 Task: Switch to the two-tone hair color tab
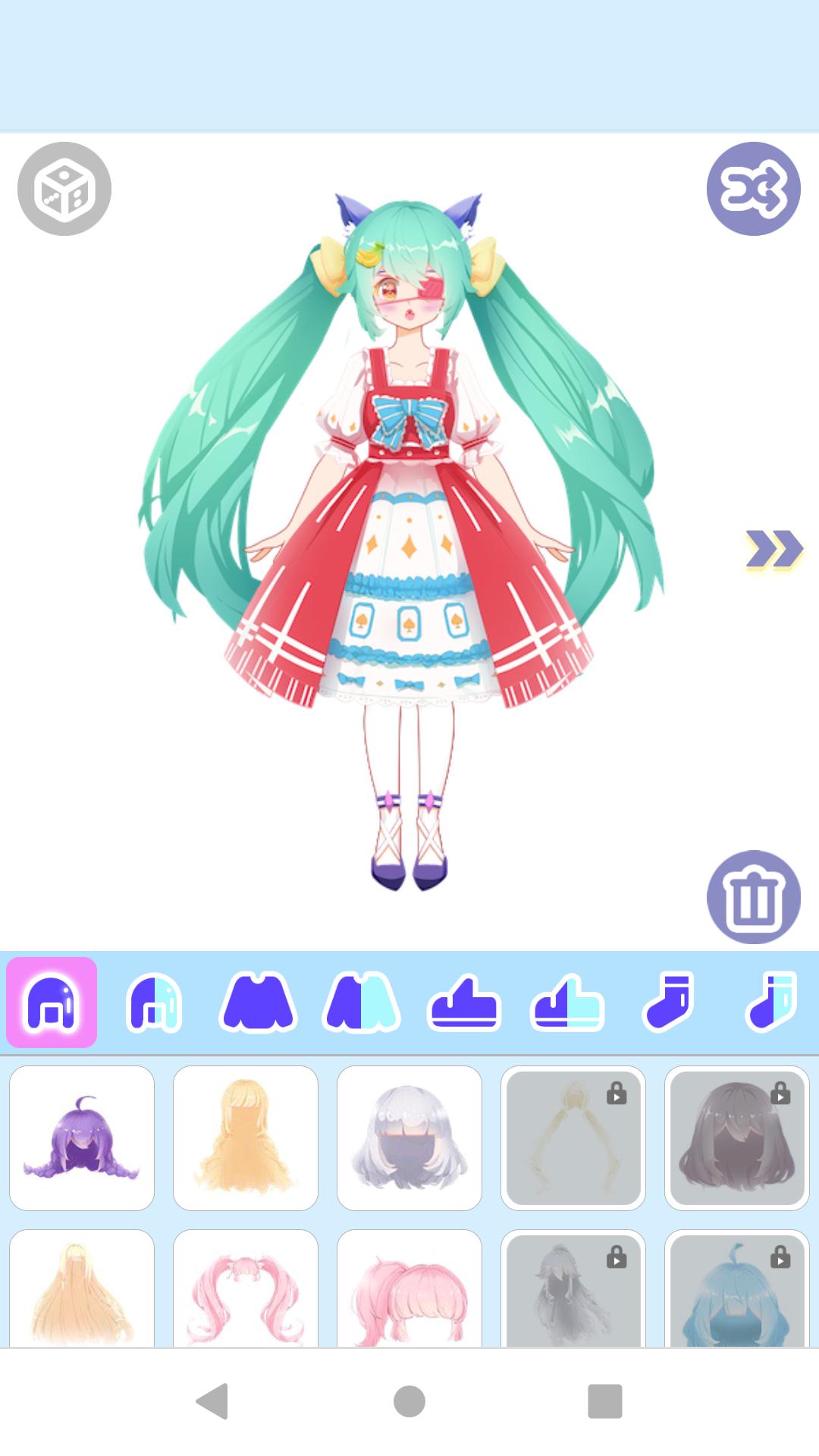click(154, 1003)
